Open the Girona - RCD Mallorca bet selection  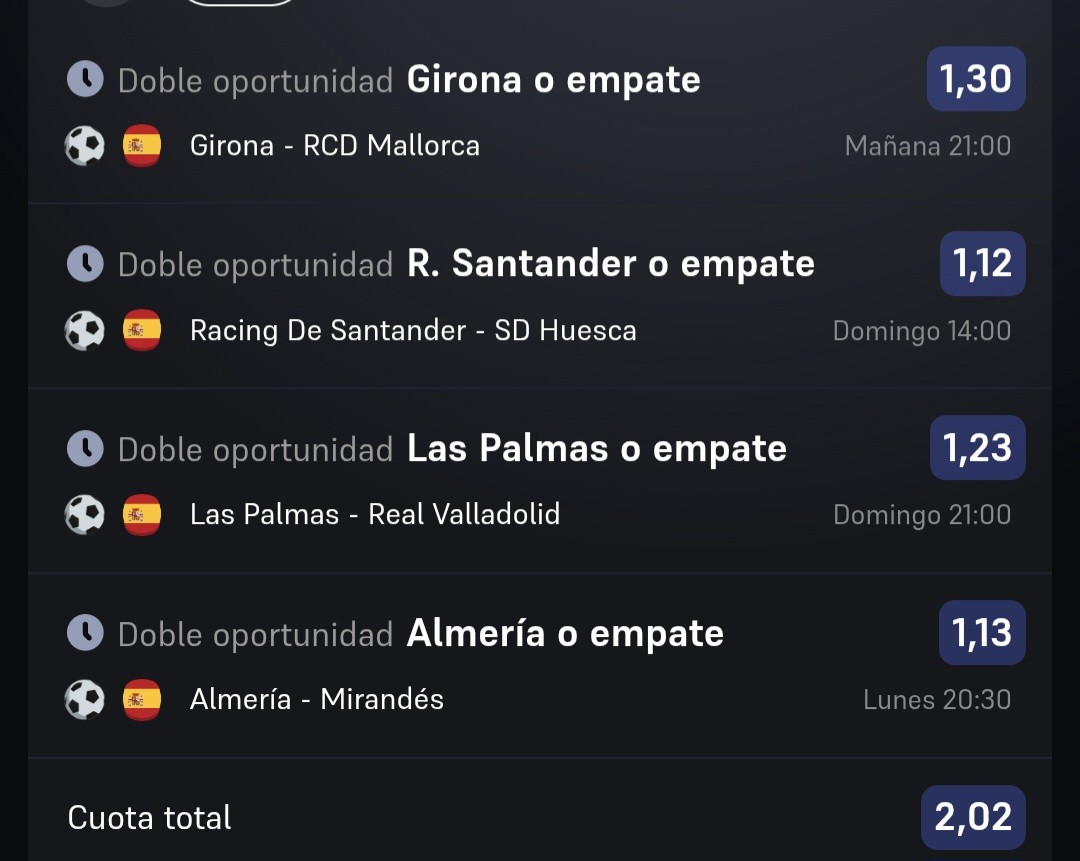(x=540, y=112)
